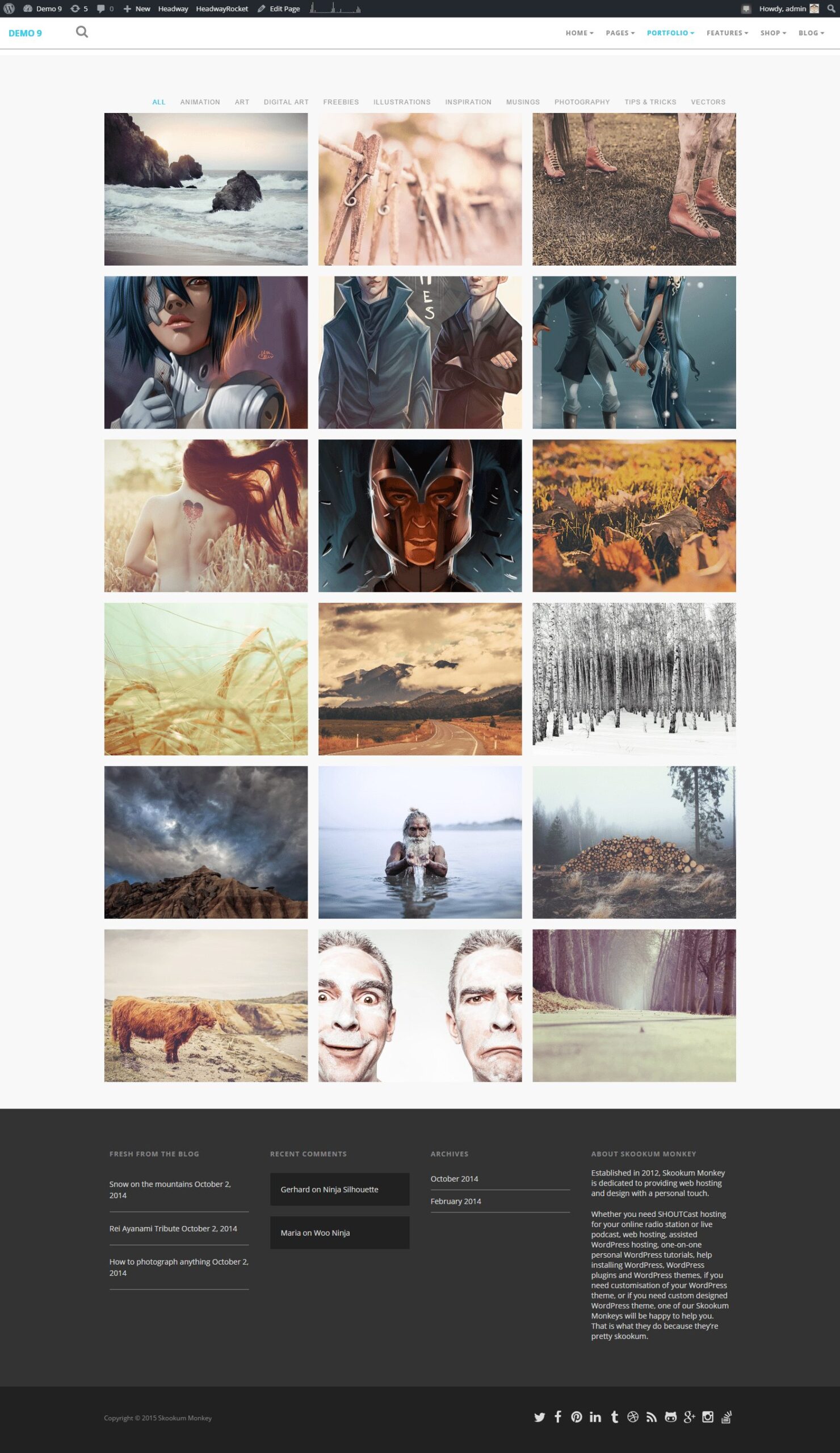The width and height of the screenshot is (840, 1453).
Task: Expand the Blog menu
Action: [810, 33]
